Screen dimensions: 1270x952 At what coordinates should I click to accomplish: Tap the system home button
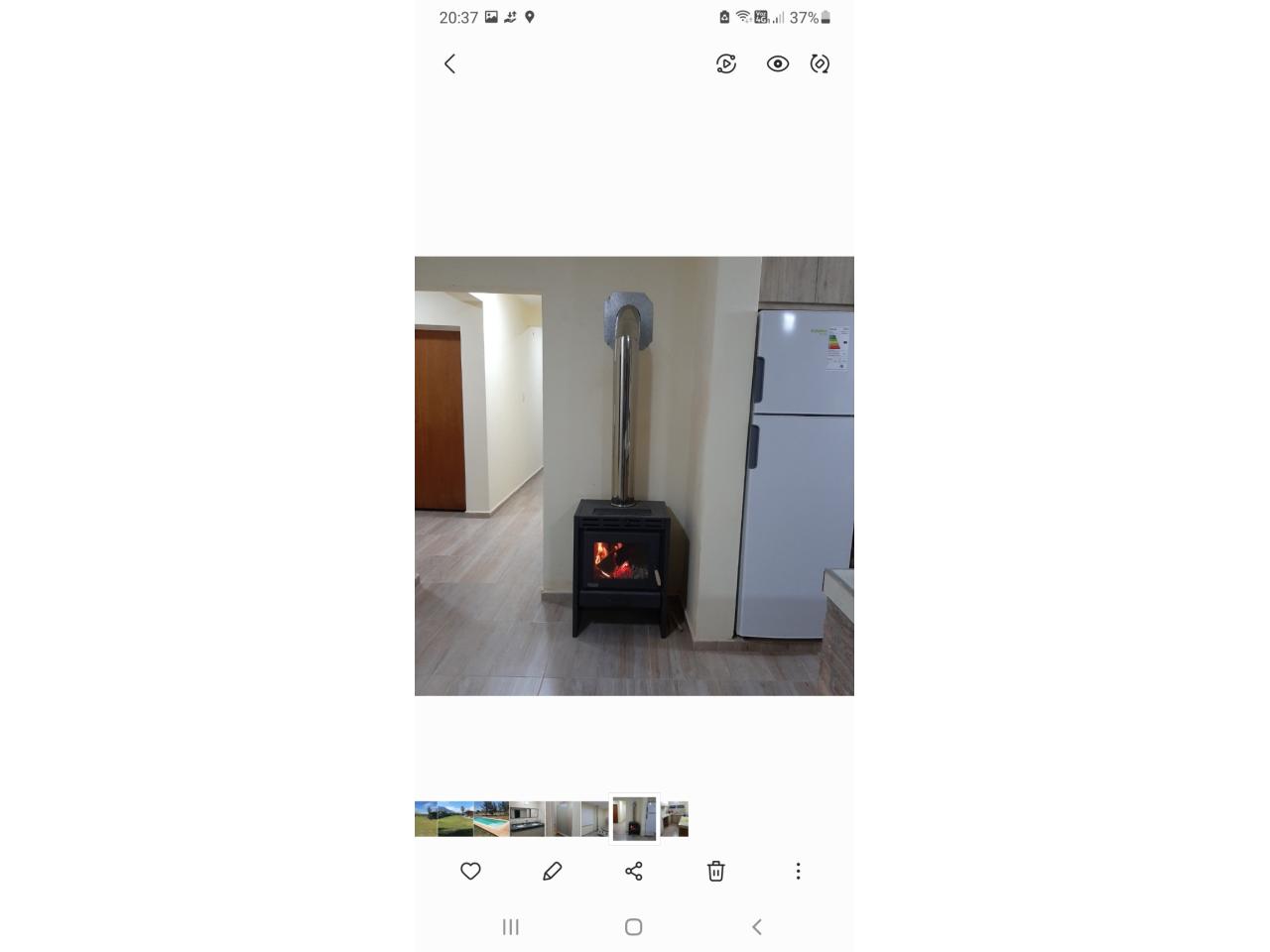click(x=634, y=927)
